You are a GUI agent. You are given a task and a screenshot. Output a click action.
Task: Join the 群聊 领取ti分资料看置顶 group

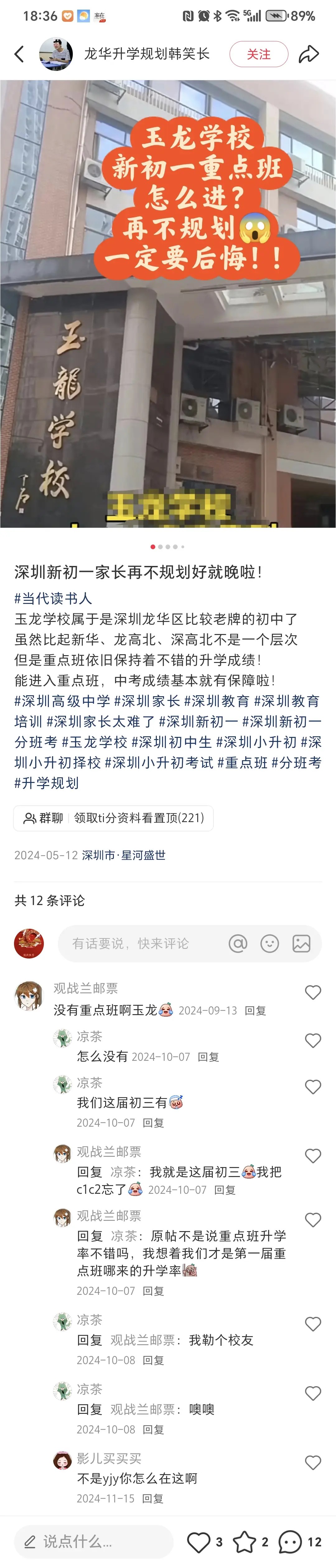point(114,817)
